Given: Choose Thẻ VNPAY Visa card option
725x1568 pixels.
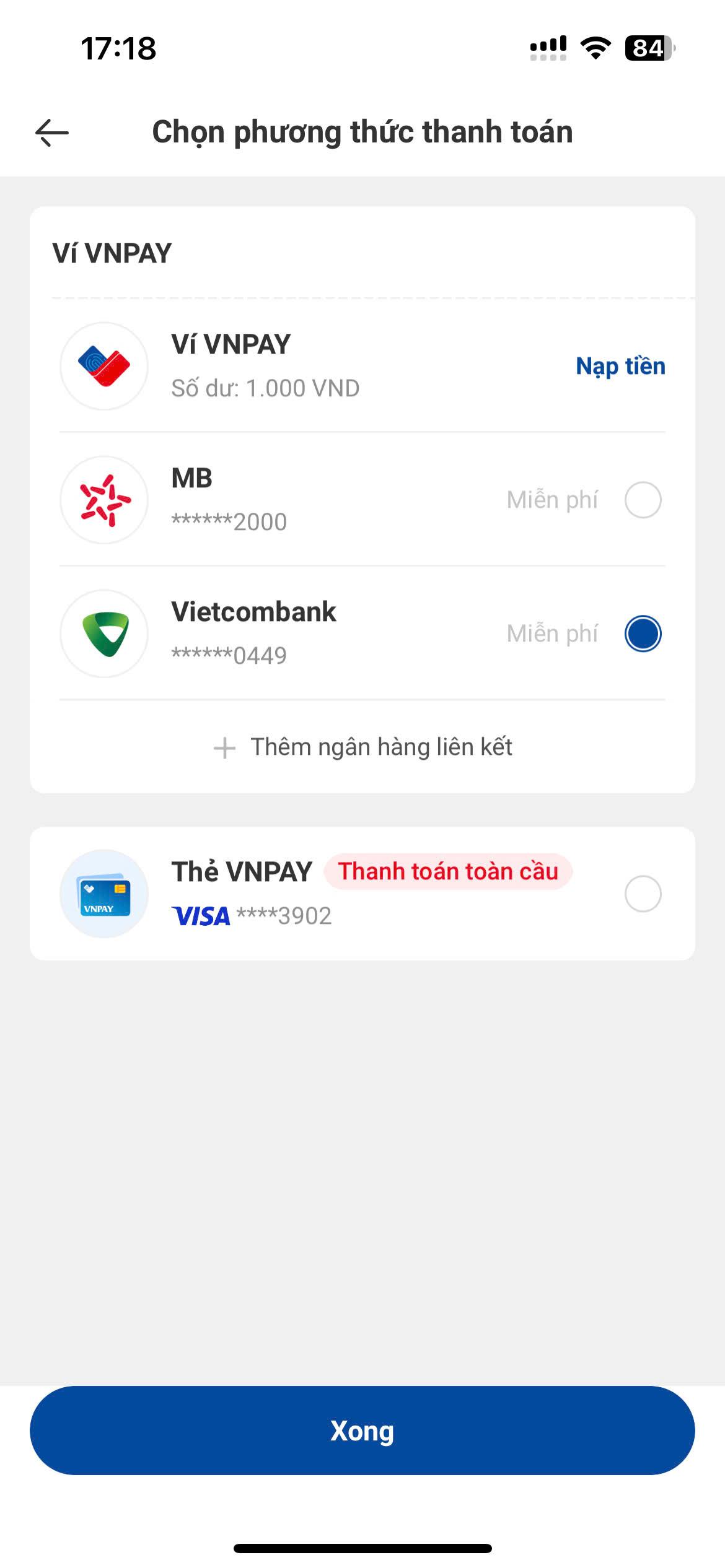Looking at the screenshot, I should coord(362,894).
